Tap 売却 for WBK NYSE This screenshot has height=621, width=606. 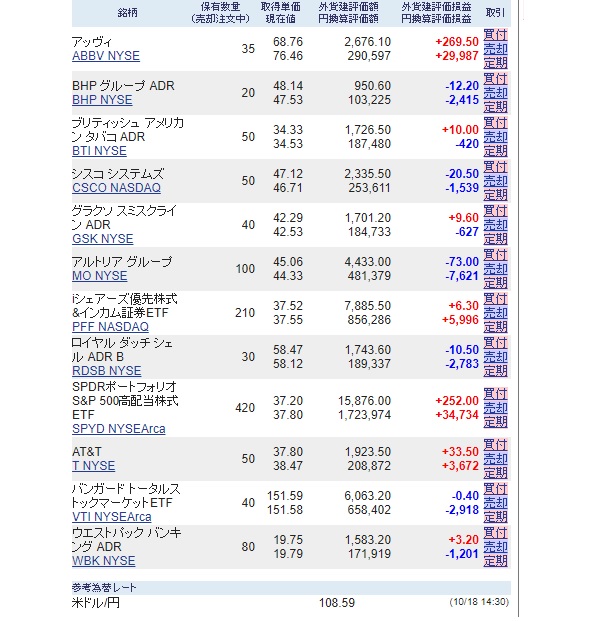click(x=495, y=547)
